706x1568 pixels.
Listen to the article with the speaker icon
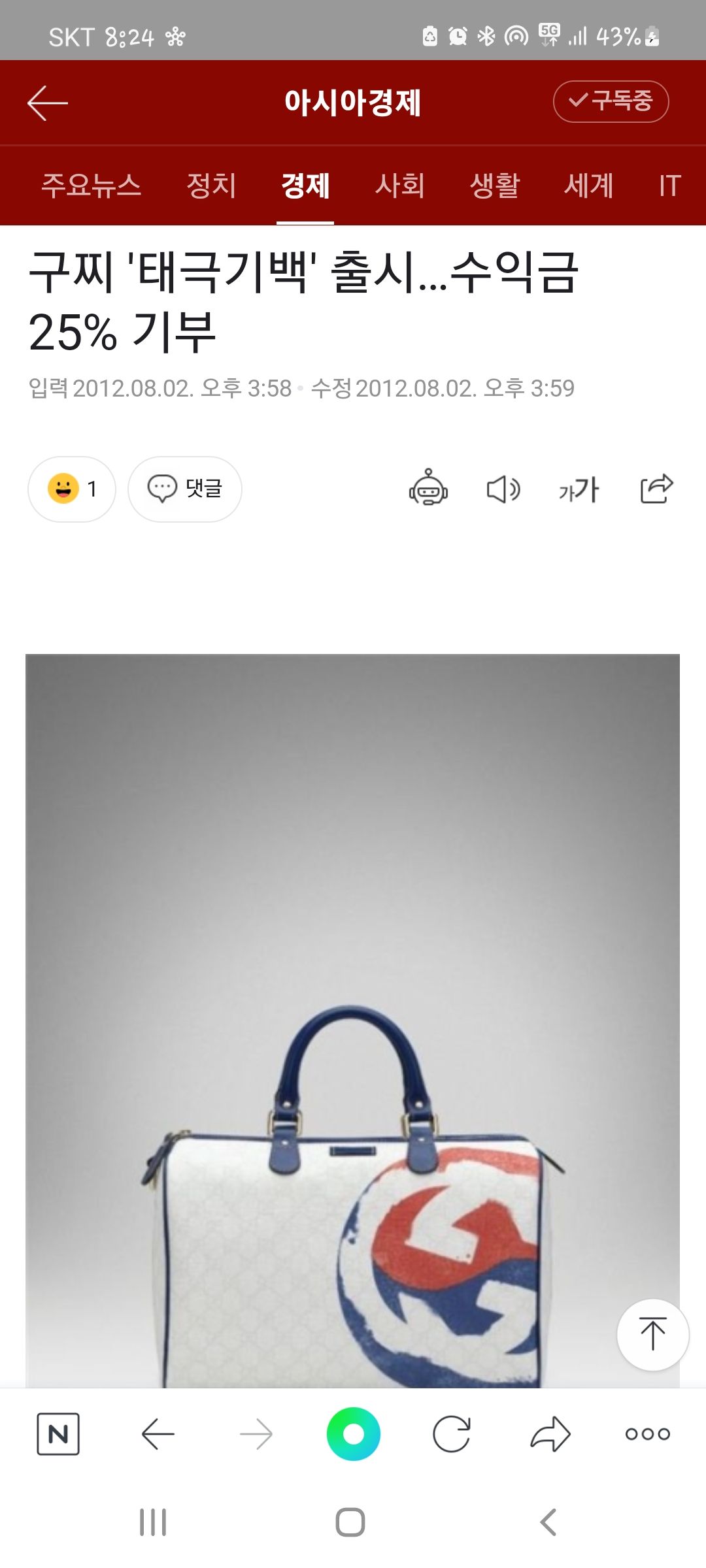[503, 489]
